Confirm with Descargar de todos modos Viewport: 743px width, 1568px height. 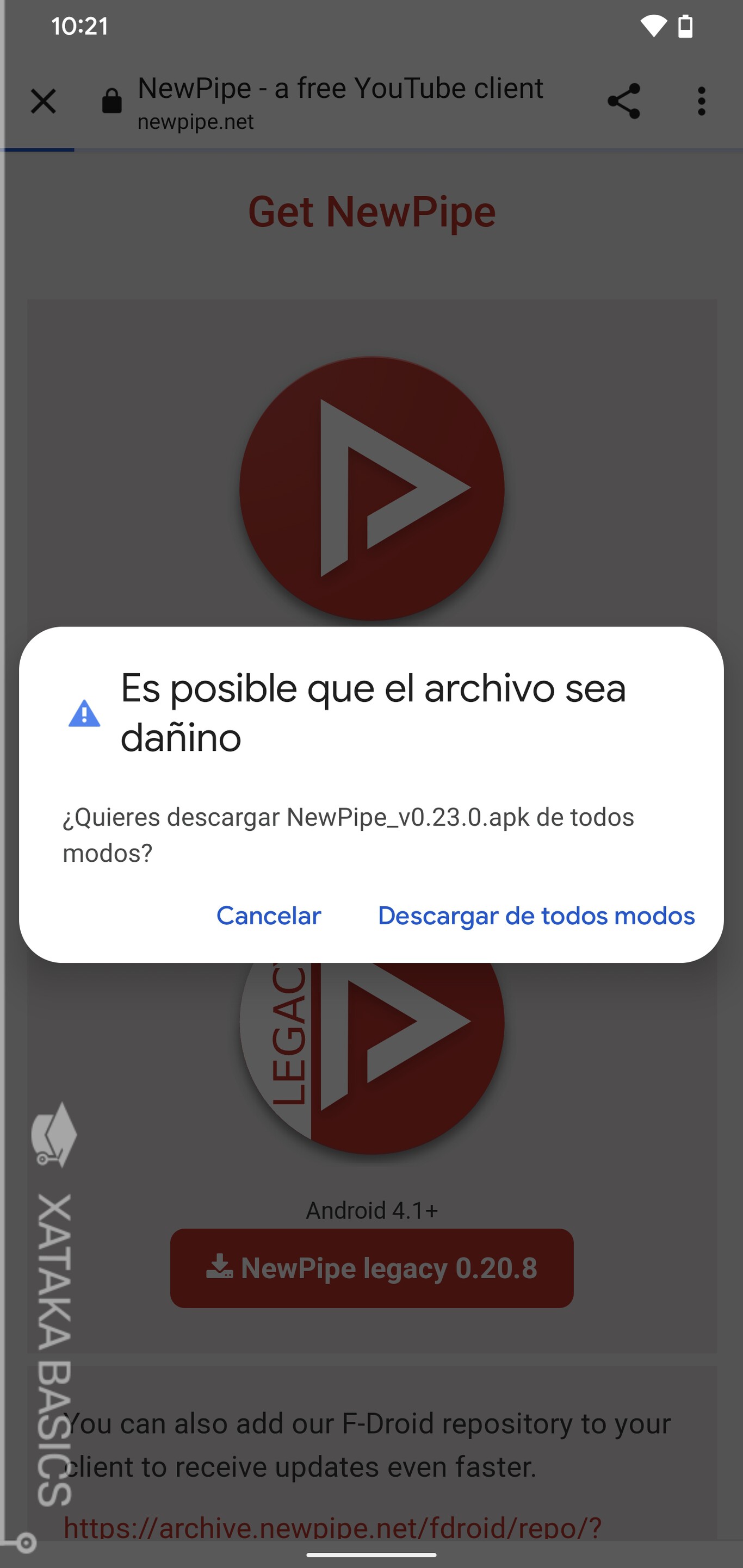click(536, 916)
